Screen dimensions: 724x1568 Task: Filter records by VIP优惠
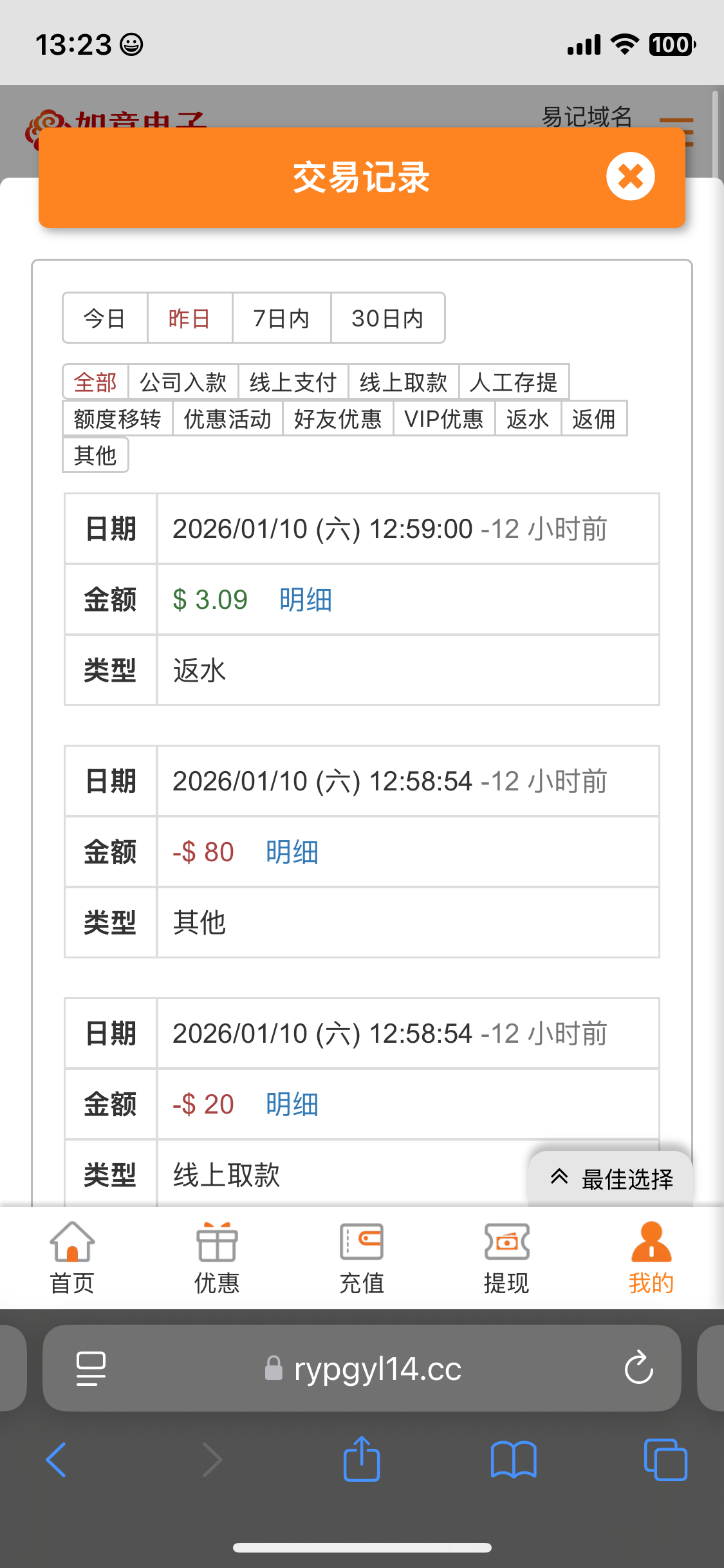(x=444, y=419)
